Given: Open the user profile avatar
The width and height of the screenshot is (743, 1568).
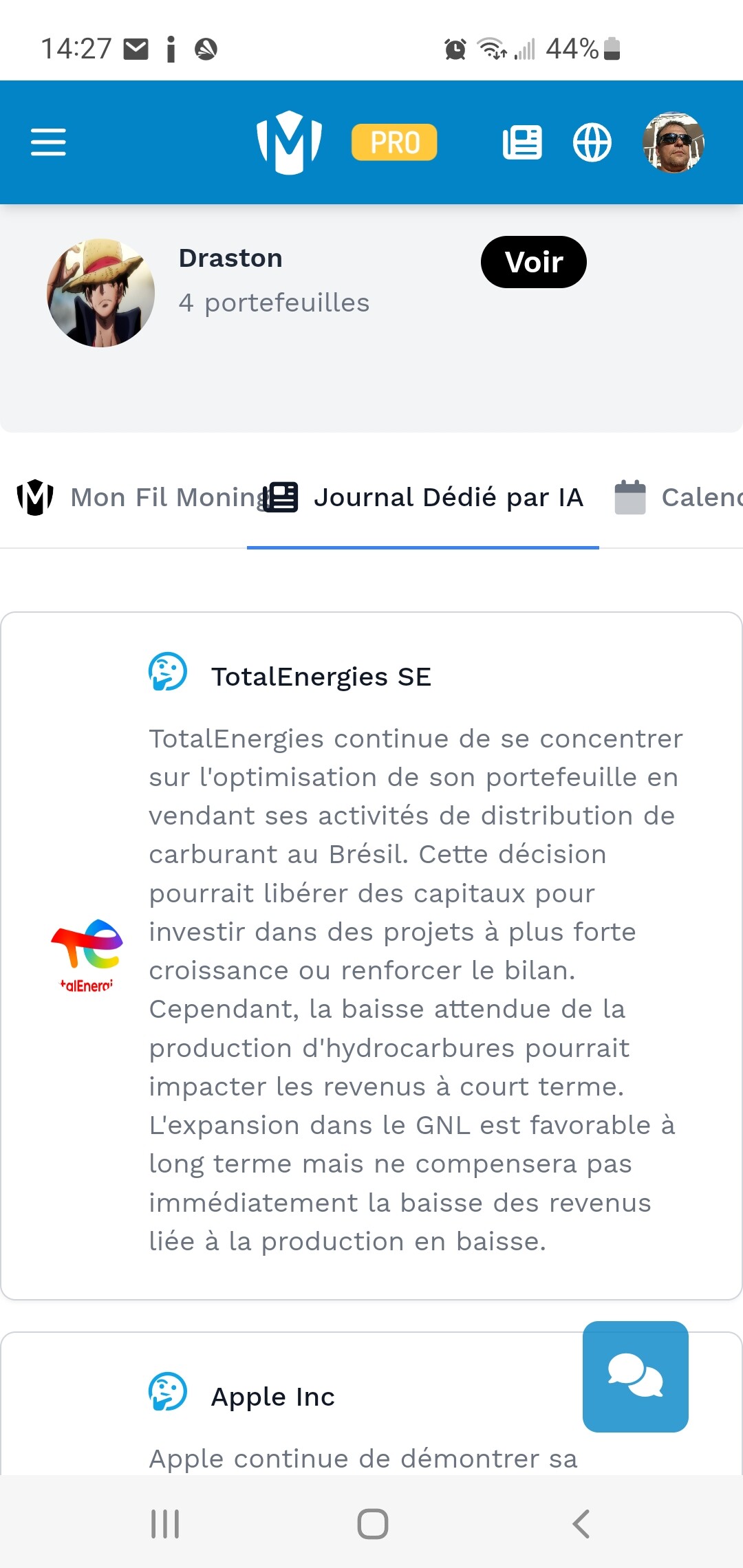Looking at the screenshot, I should point(674,142).
